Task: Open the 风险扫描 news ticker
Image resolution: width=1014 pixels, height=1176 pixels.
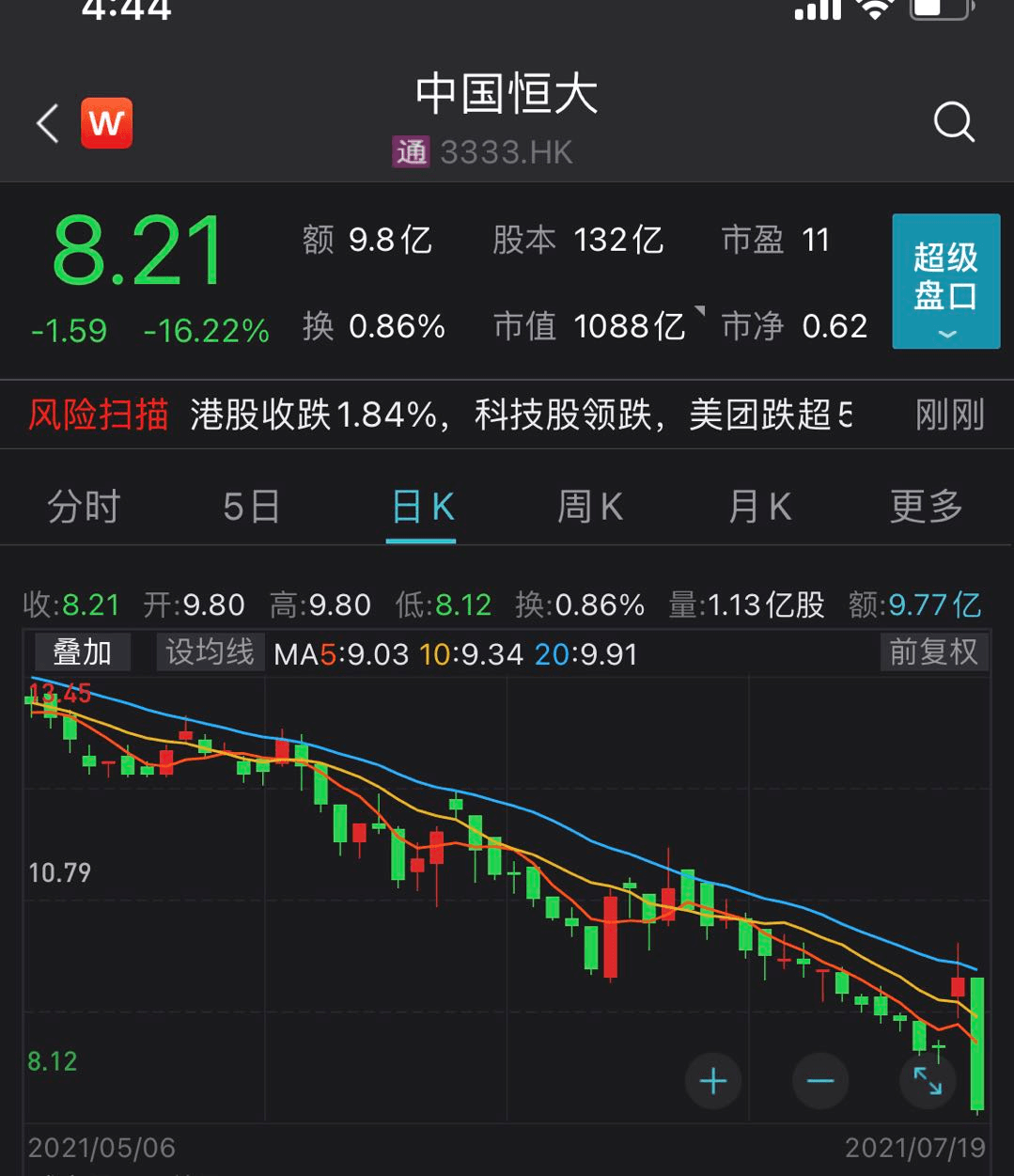Action: pyautogui.click(x=507, y=414)
